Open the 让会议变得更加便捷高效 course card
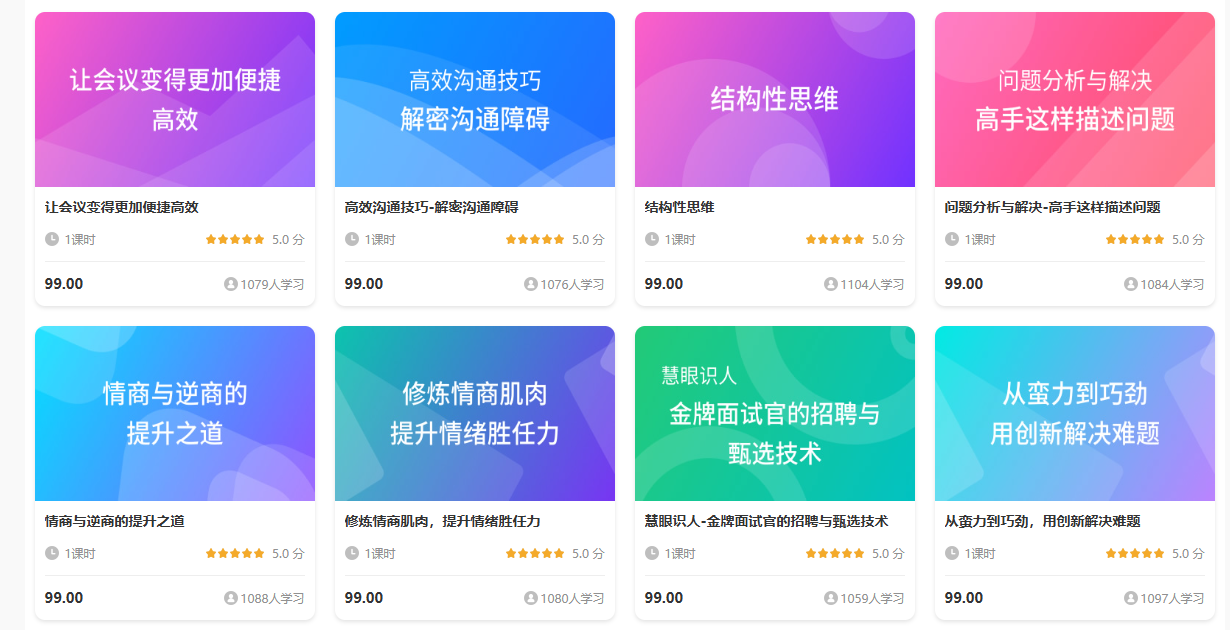Viewport: 1230px width, 630px height. click(x=175, y=100)
